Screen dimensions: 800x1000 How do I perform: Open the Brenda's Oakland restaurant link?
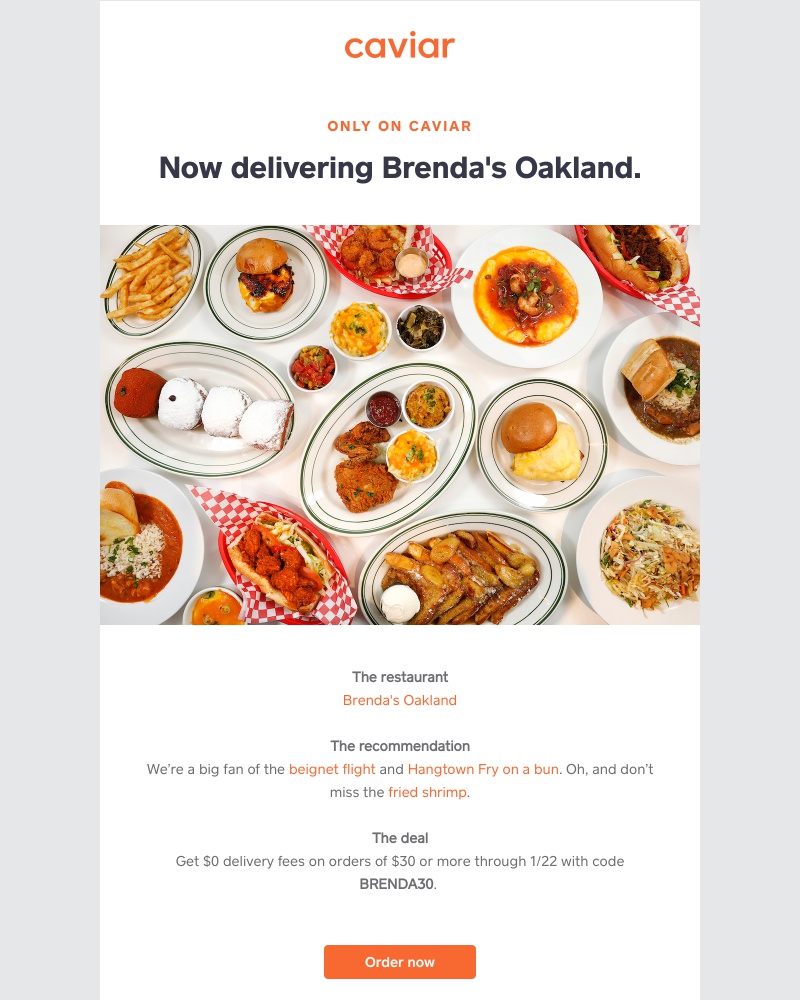(399, 700)
